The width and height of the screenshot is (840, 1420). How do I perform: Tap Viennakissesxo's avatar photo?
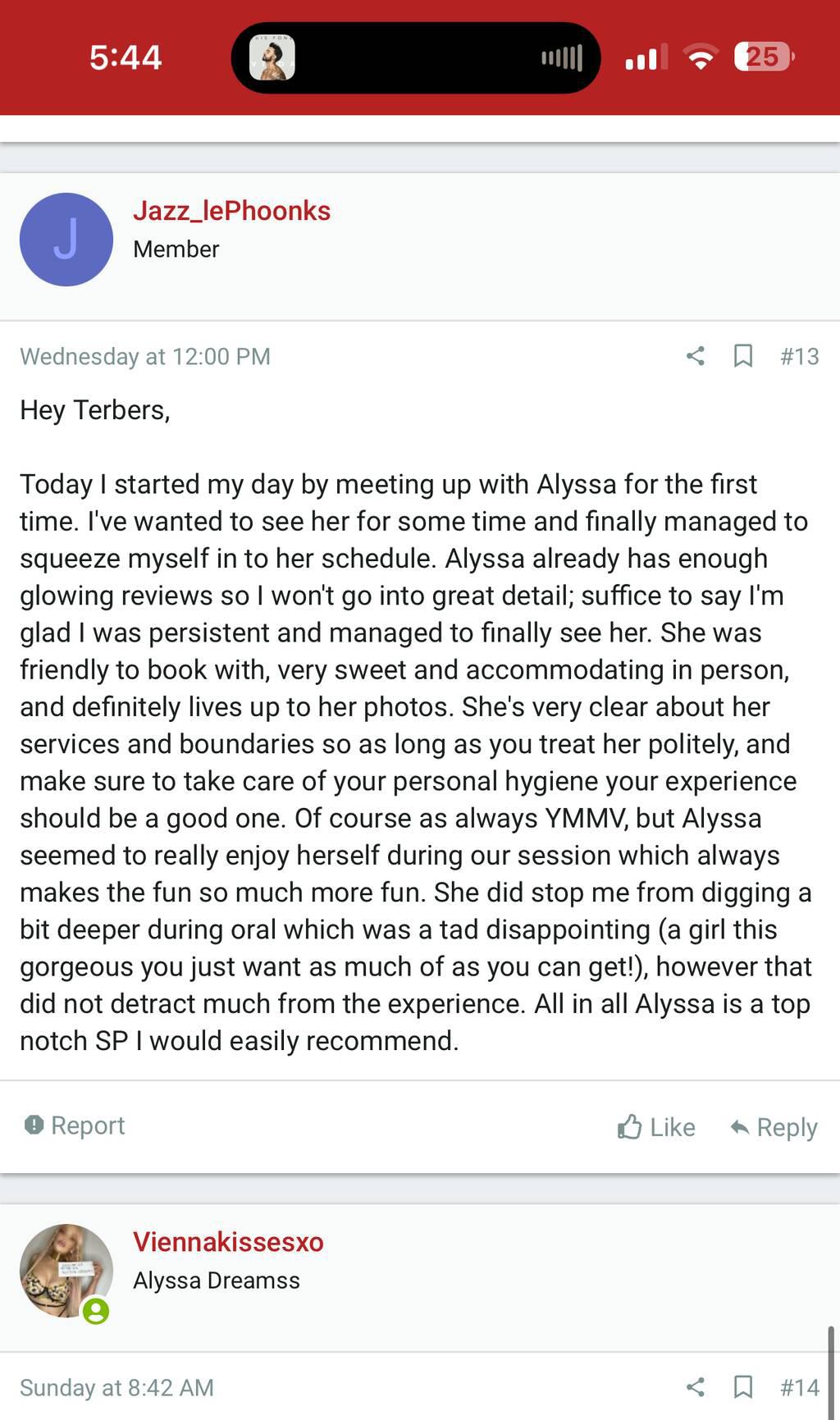click(66, 1271)
